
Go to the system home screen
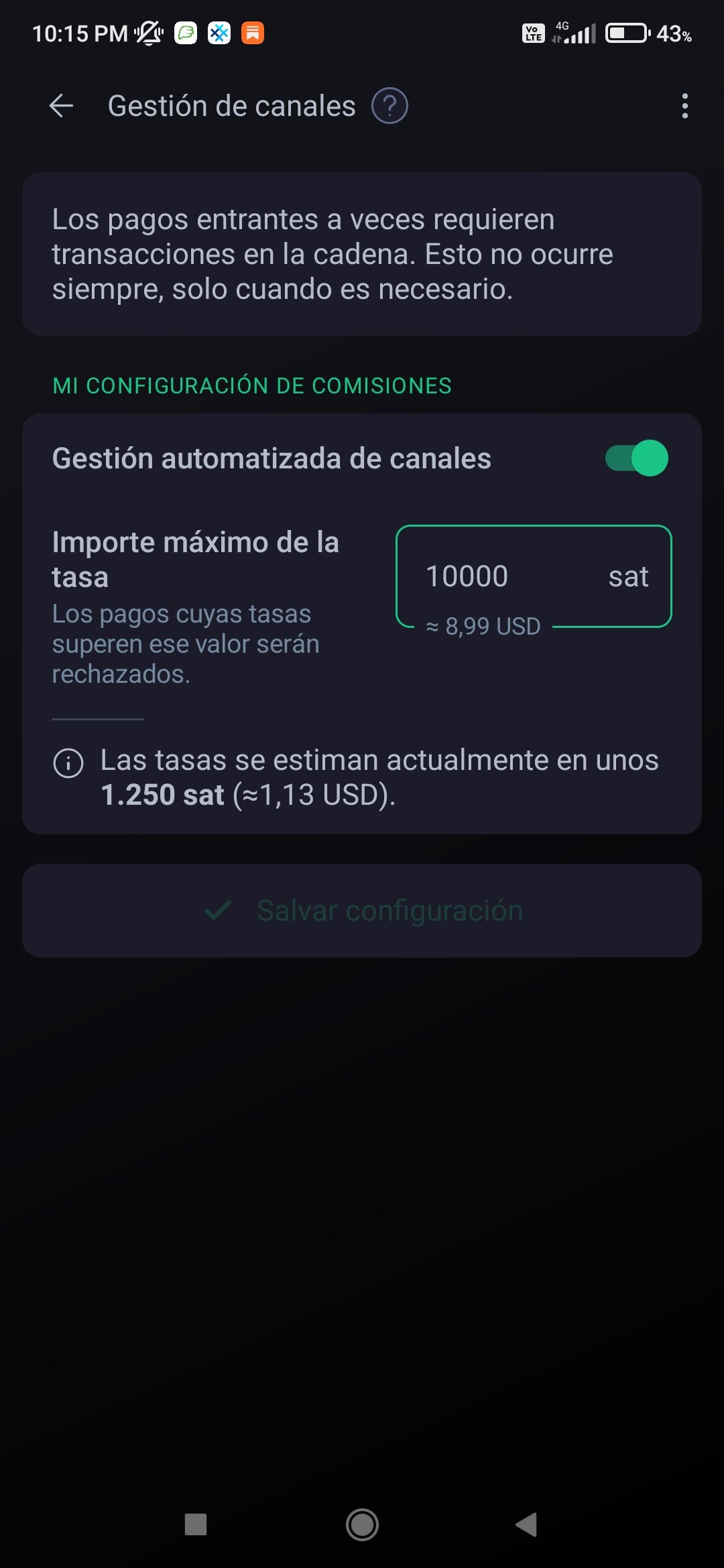(362, 1525)
